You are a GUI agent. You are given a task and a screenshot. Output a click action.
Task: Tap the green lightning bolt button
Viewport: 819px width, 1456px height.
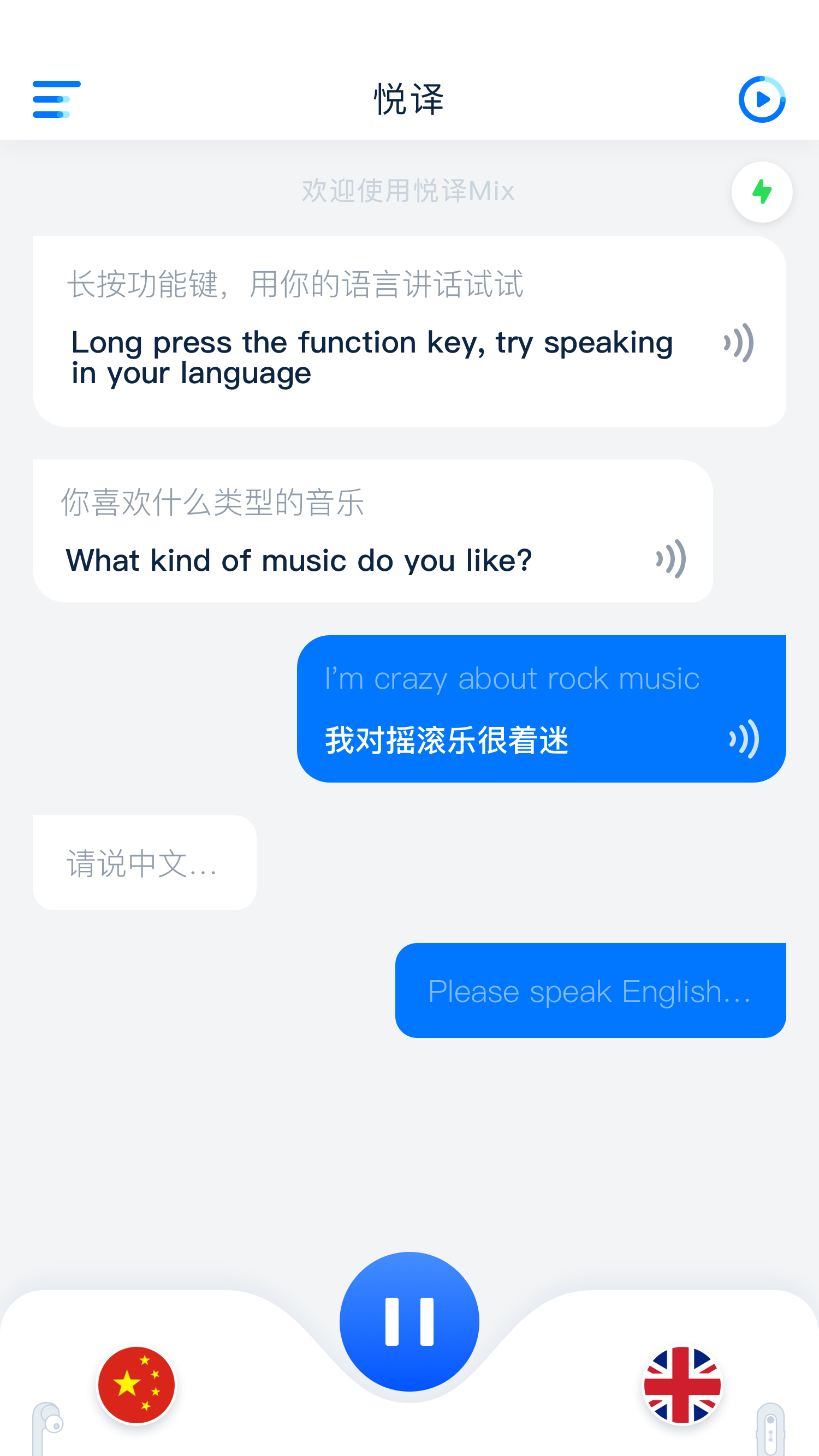761,192
